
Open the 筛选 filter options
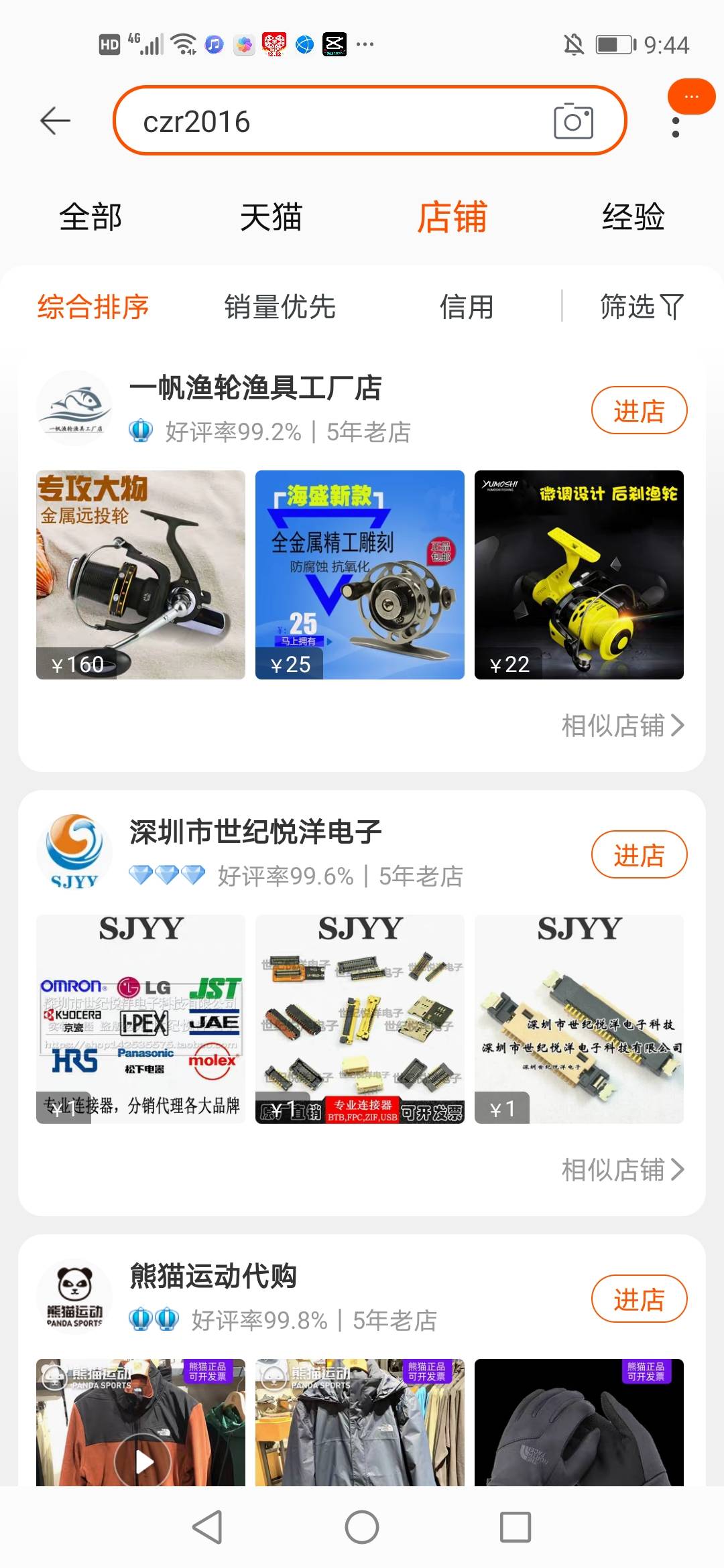coord(641,307)
